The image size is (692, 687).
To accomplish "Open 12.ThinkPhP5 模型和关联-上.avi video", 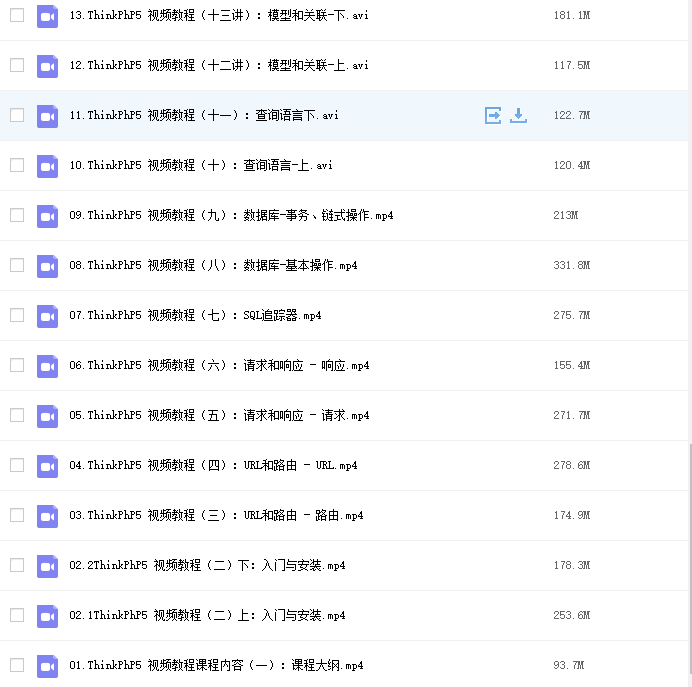I will tap(219, 65).
